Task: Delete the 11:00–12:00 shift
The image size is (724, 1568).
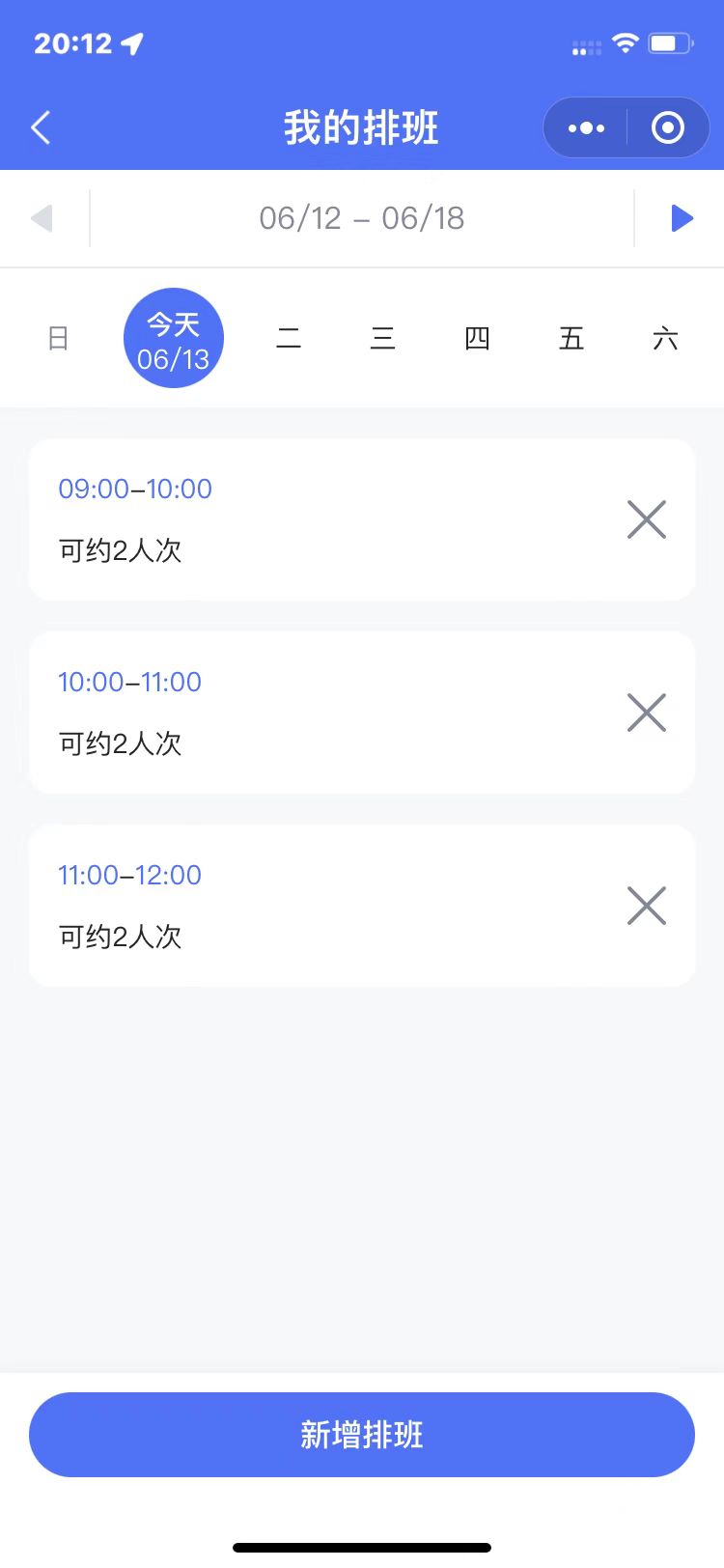Action: click(647, 906)
